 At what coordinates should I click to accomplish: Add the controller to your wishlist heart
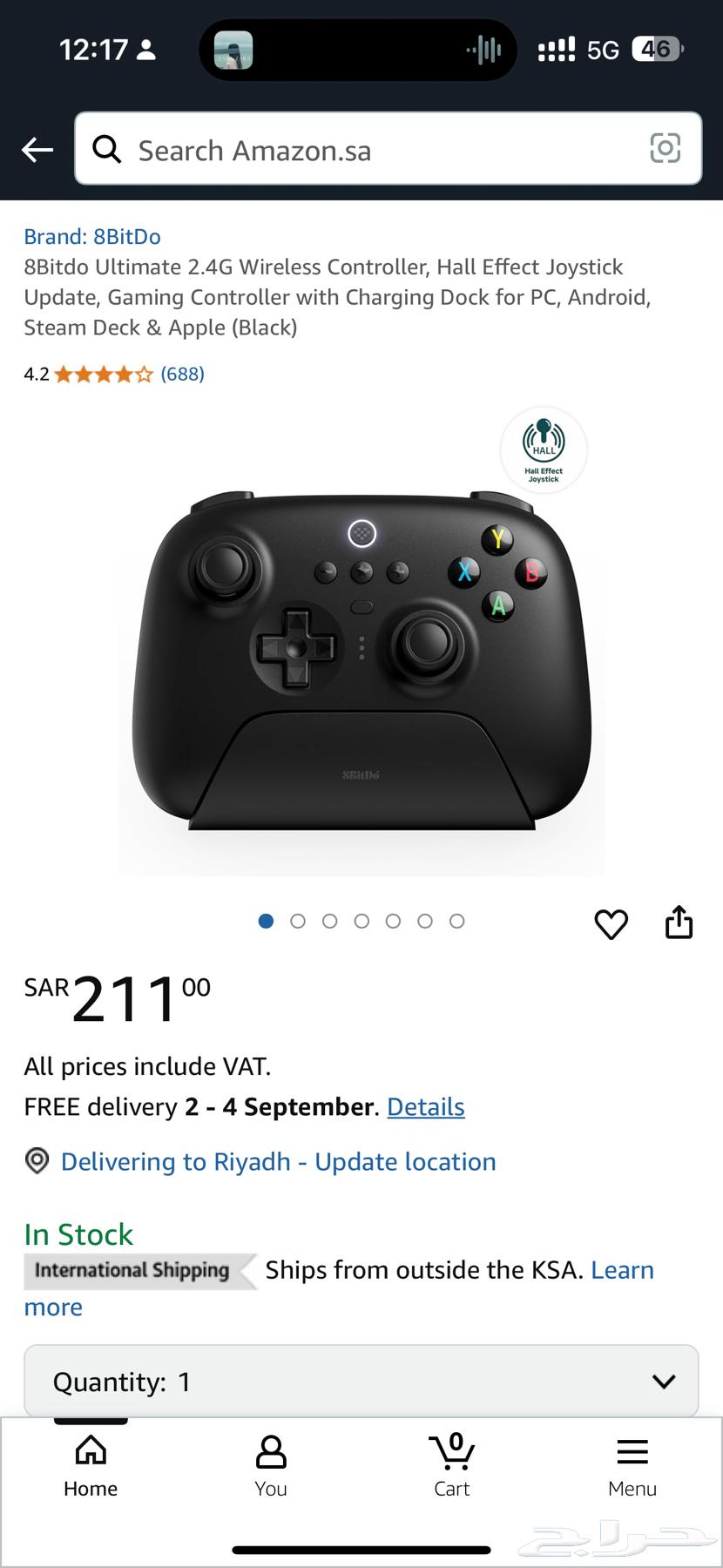coord(612,924)
